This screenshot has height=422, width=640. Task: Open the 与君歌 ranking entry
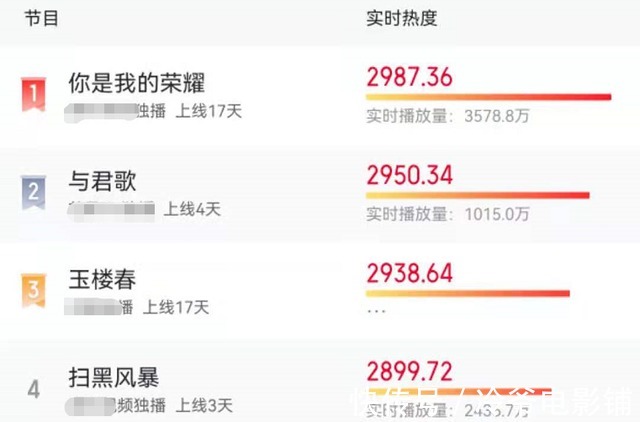click(x=101, y=181)
